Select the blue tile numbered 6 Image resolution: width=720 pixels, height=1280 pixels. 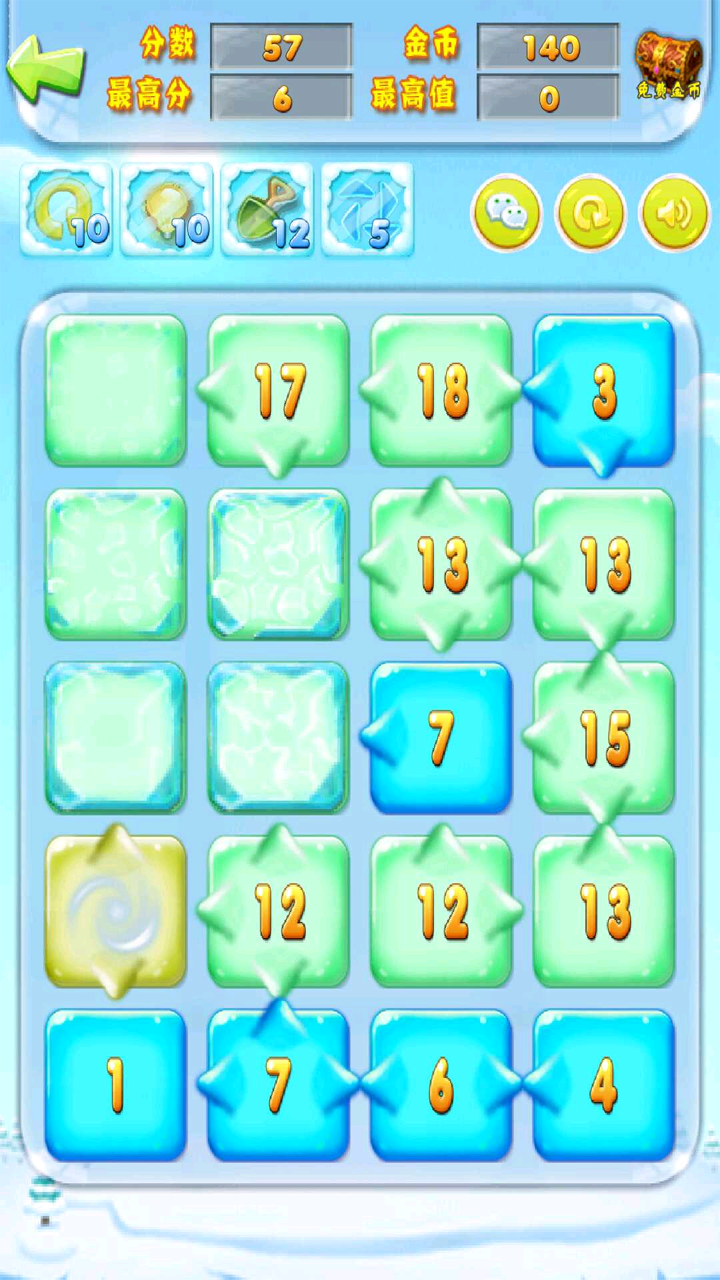[x=441, y=1085]
